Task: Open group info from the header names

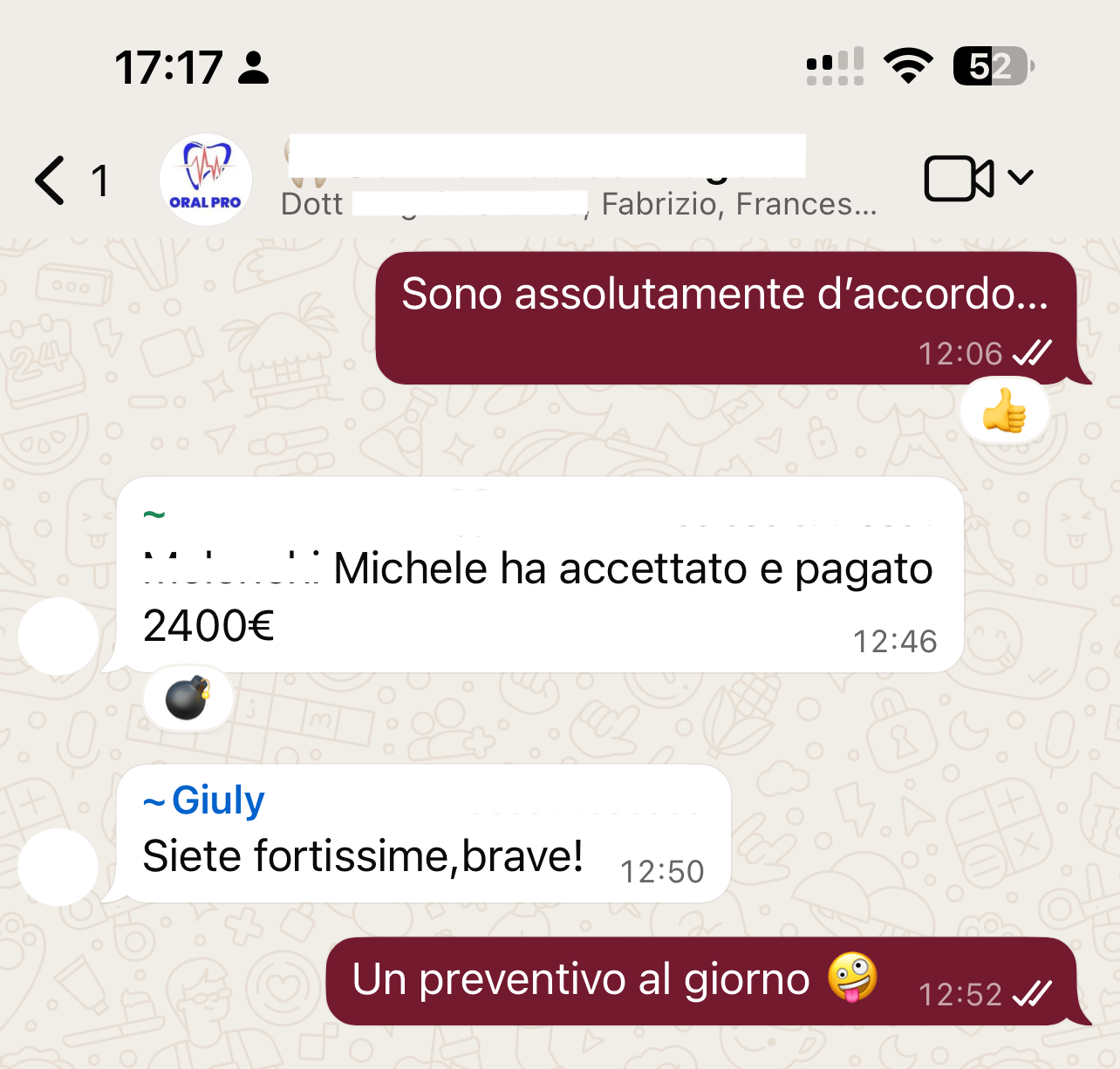Action: click(x=576, y=180)
